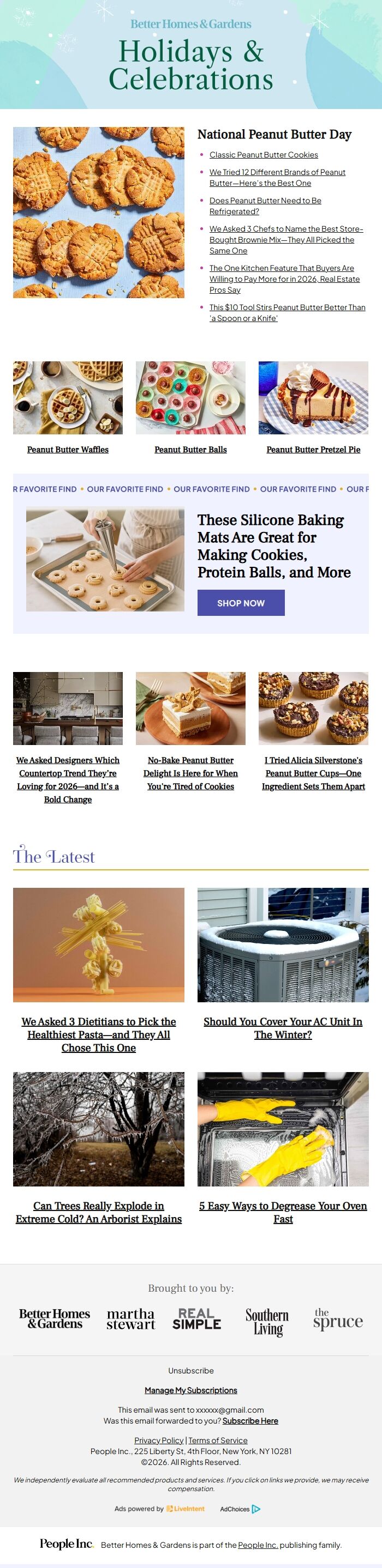Open the 12 peanut butter brands article
This screenshot has width=382, height=1568.
coord(277,178)
